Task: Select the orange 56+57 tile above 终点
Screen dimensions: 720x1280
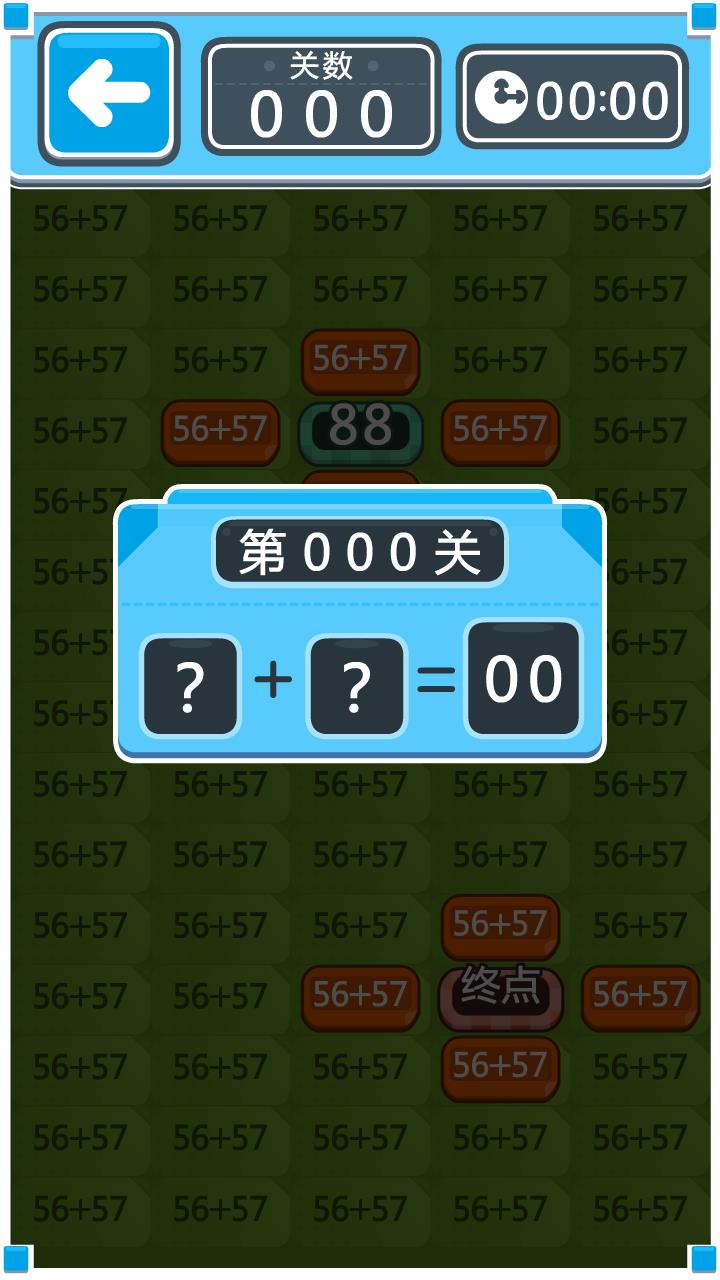Action: click(x=500, y=926)
